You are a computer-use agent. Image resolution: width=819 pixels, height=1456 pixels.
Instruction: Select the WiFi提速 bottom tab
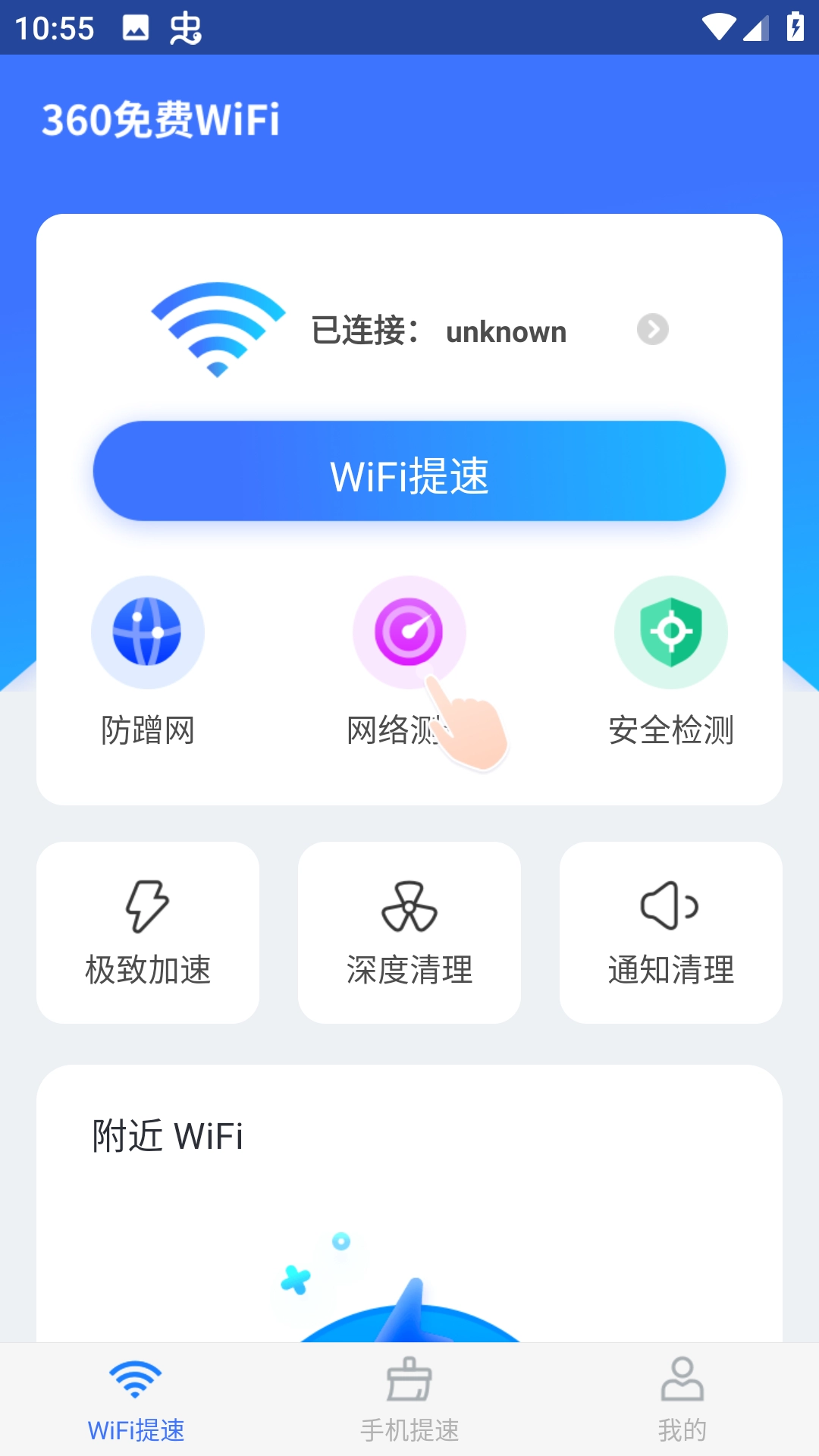pyautogui.click(x=136, y=1400)
